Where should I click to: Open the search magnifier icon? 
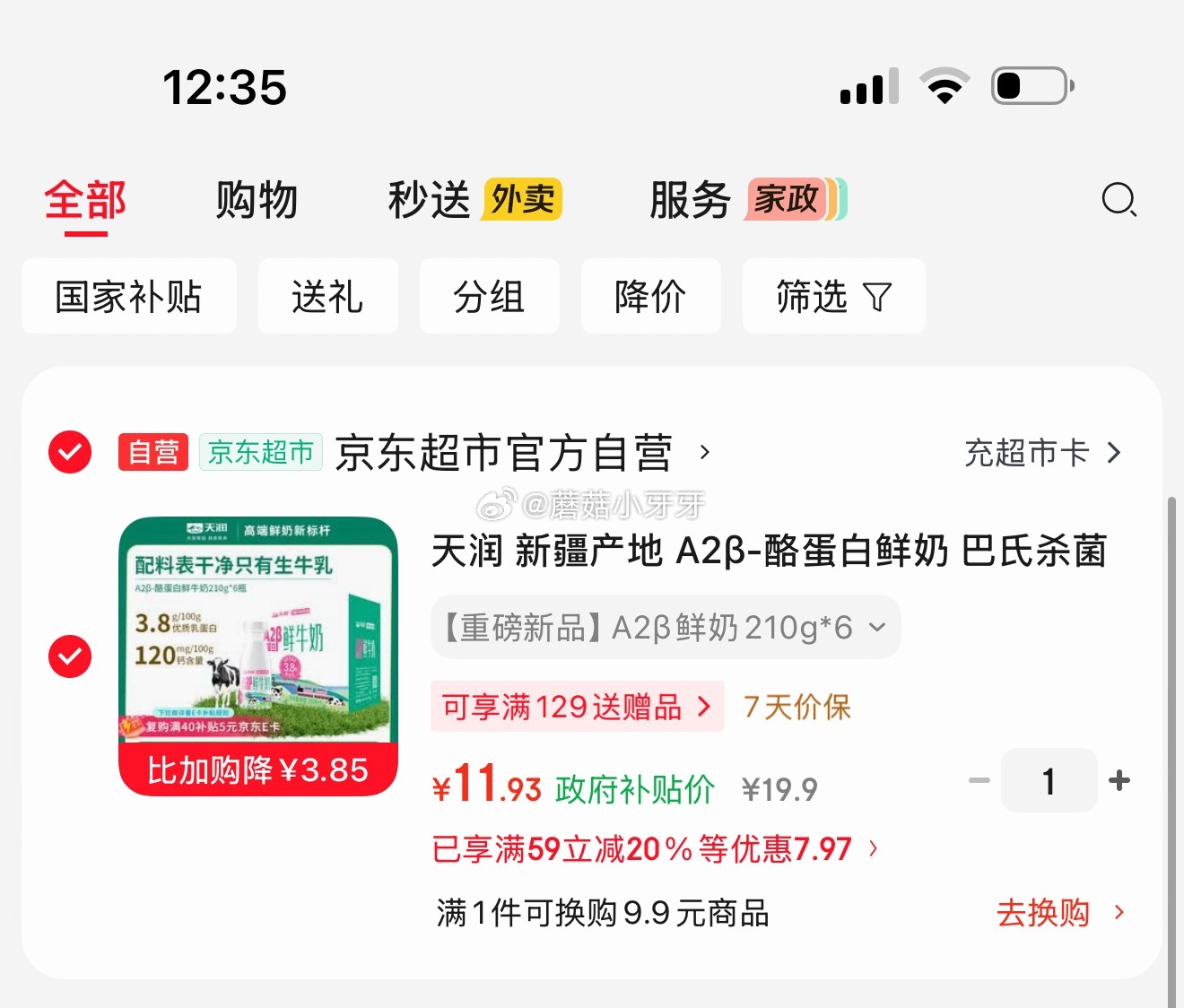point(1119,199)
